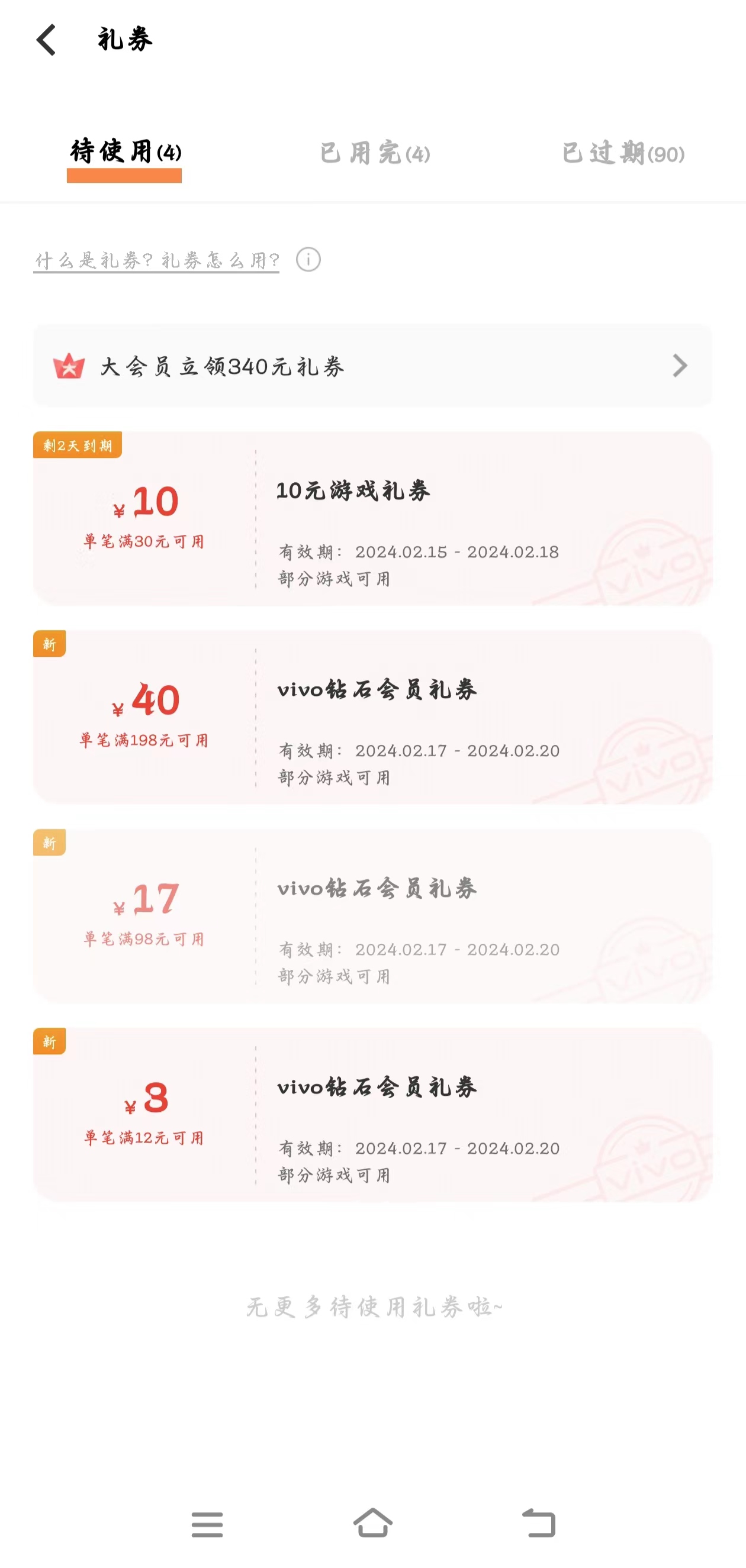Select the 待使用 tab
The image size is (746, 1568).
point(125,152)
